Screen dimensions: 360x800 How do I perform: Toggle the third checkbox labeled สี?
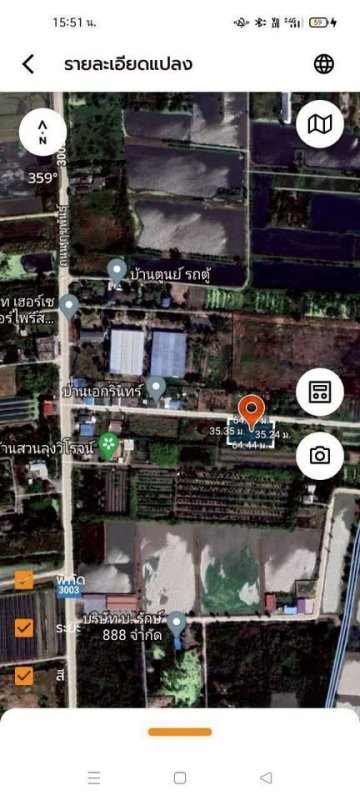click(x=24, y=676)
